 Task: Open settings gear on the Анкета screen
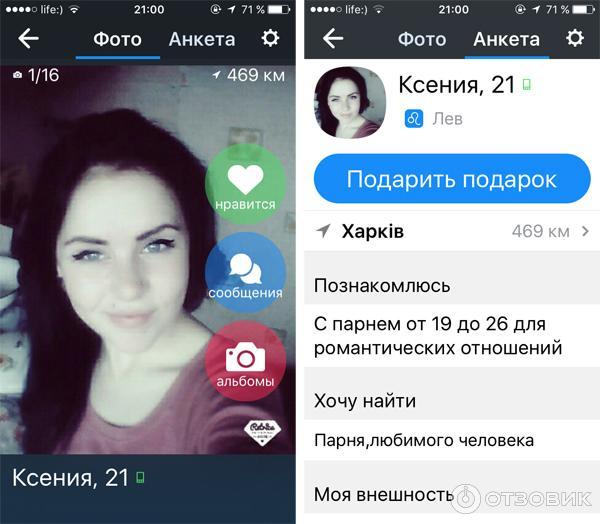click(575, 38)
